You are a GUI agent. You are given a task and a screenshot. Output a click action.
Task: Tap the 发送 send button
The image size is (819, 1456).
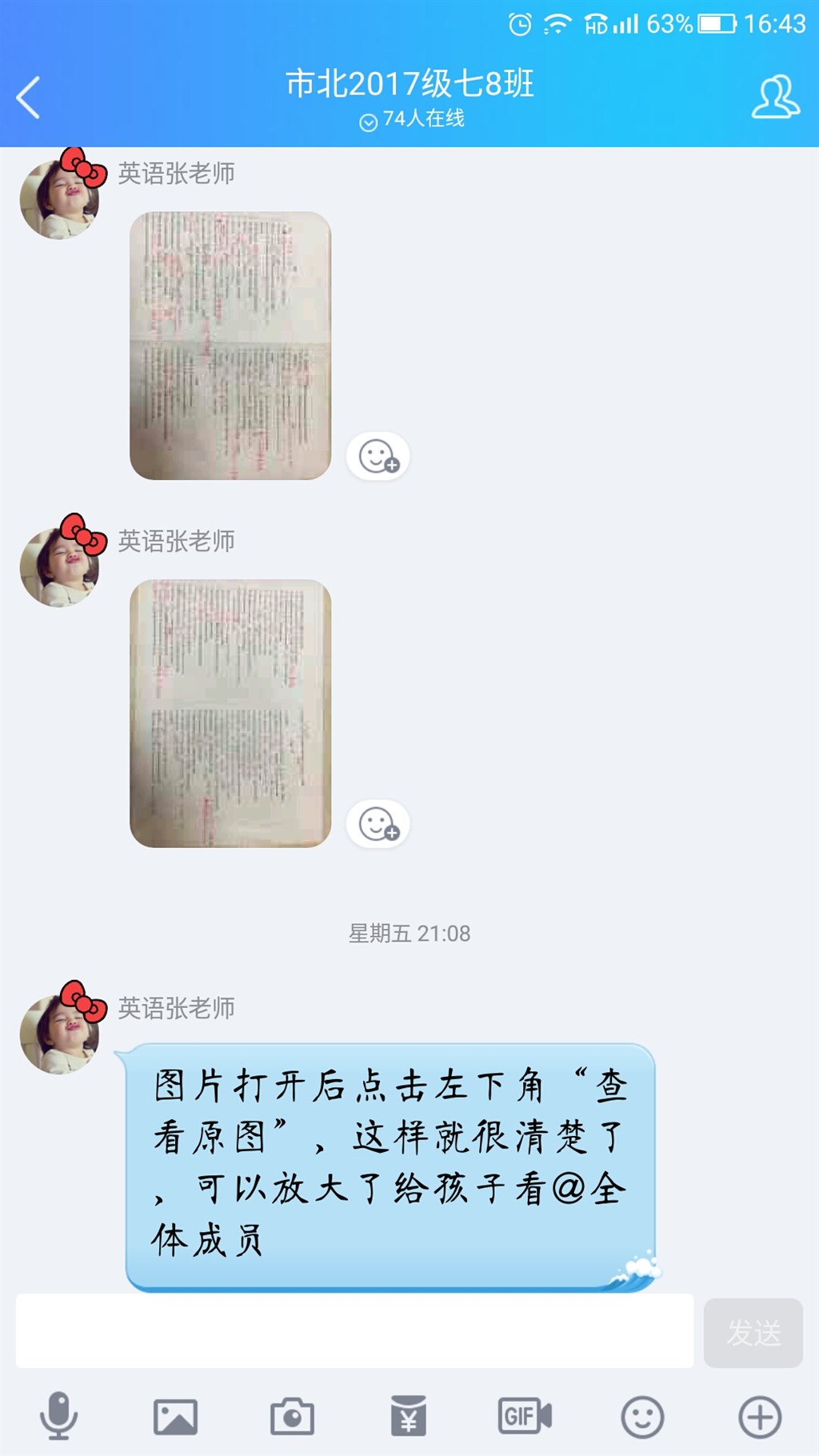point(753,1333)
